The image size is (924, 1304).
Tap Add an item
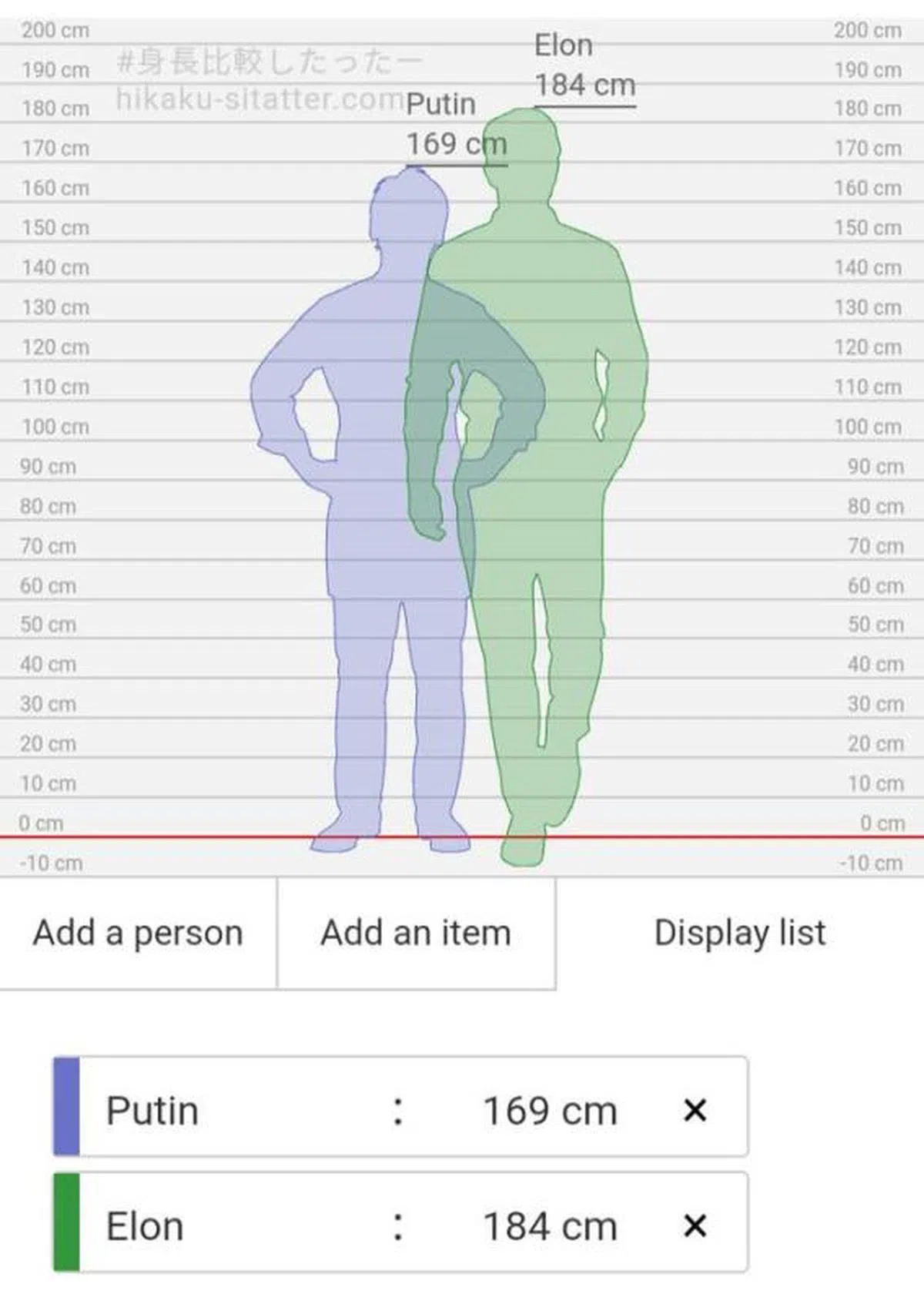416,933
